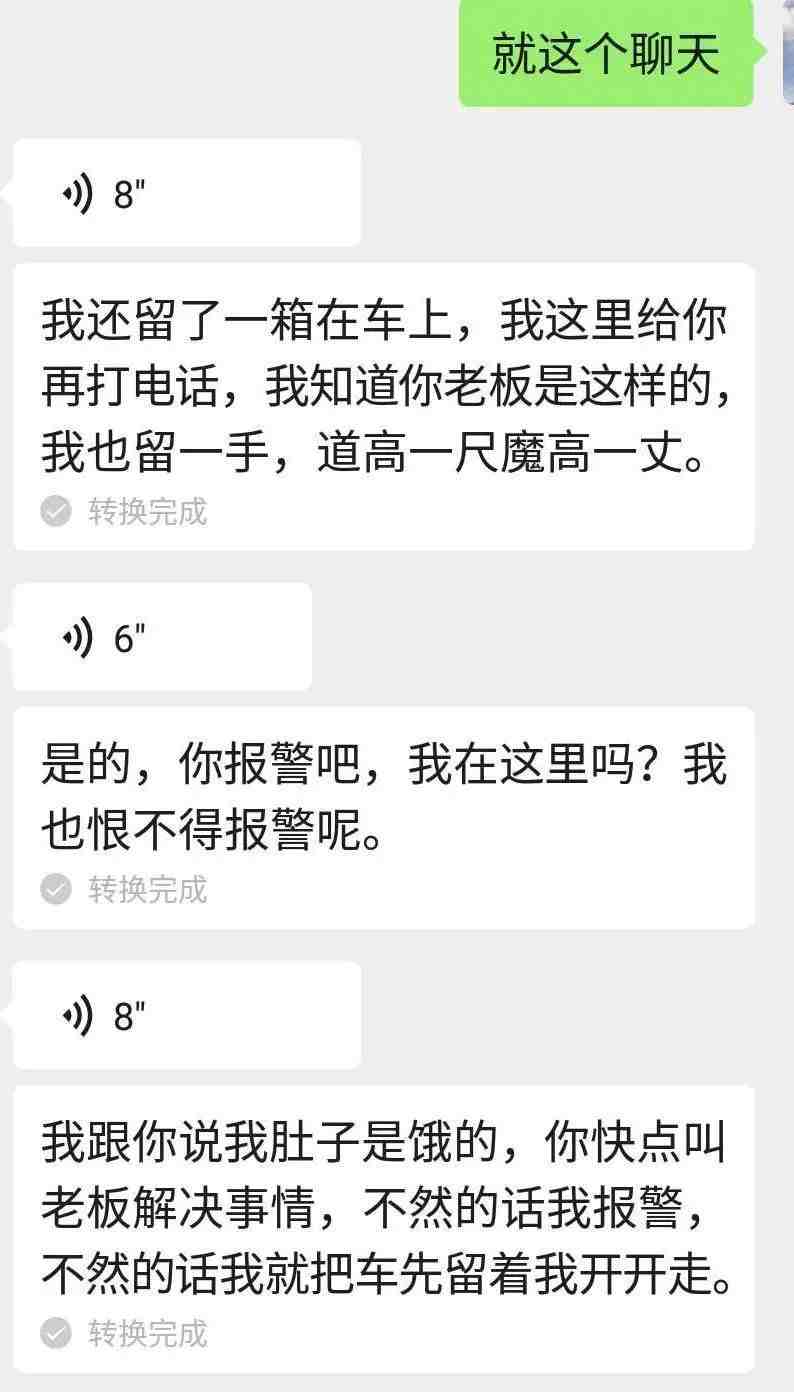Play the 6-second voice message
Image resolution: width=794 pixels, height=1392 pixels.
pos(162,637)
